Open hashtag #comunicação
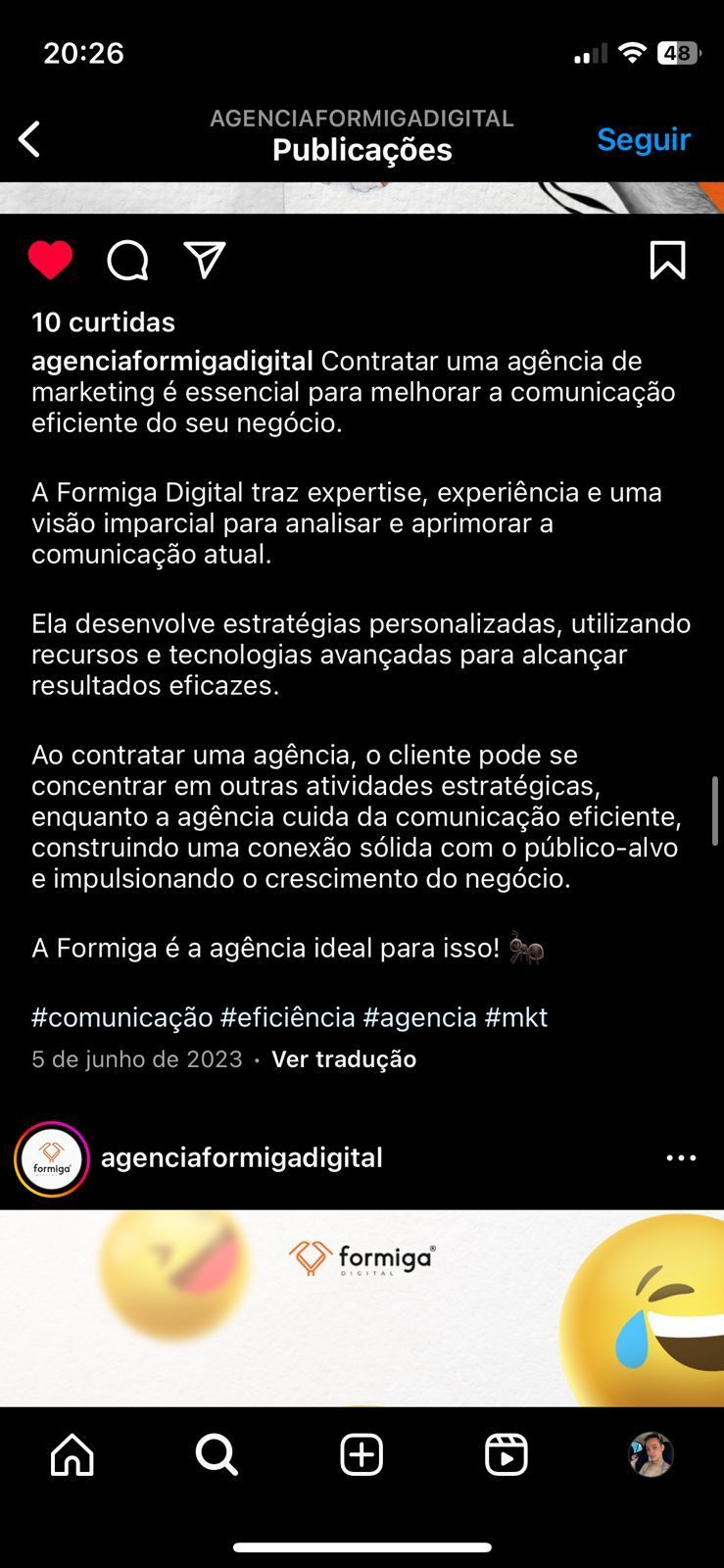Screen dimensions: 724x1568 pos(121,1017)
